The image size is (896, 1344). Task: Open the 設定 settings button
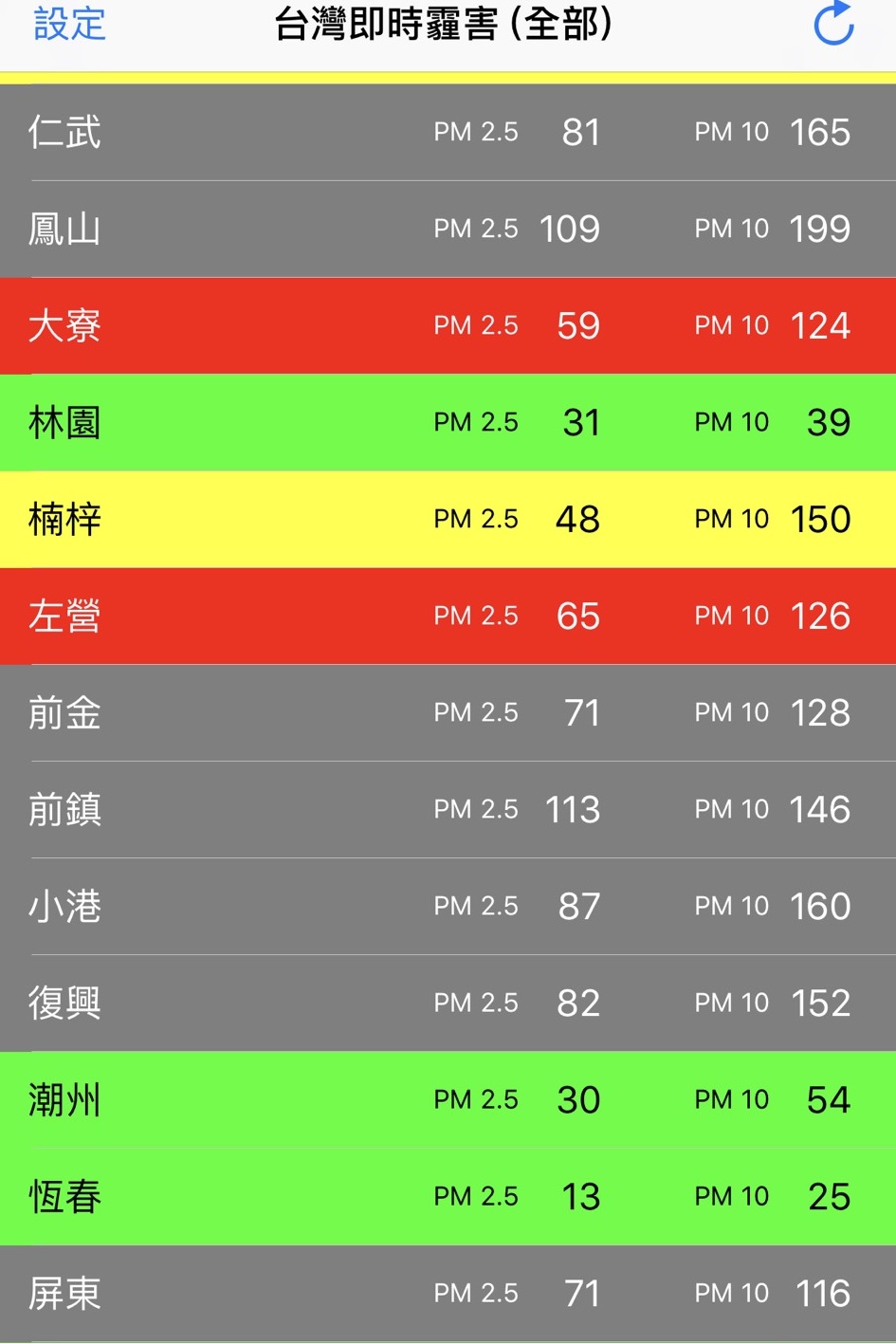(69, 25)
